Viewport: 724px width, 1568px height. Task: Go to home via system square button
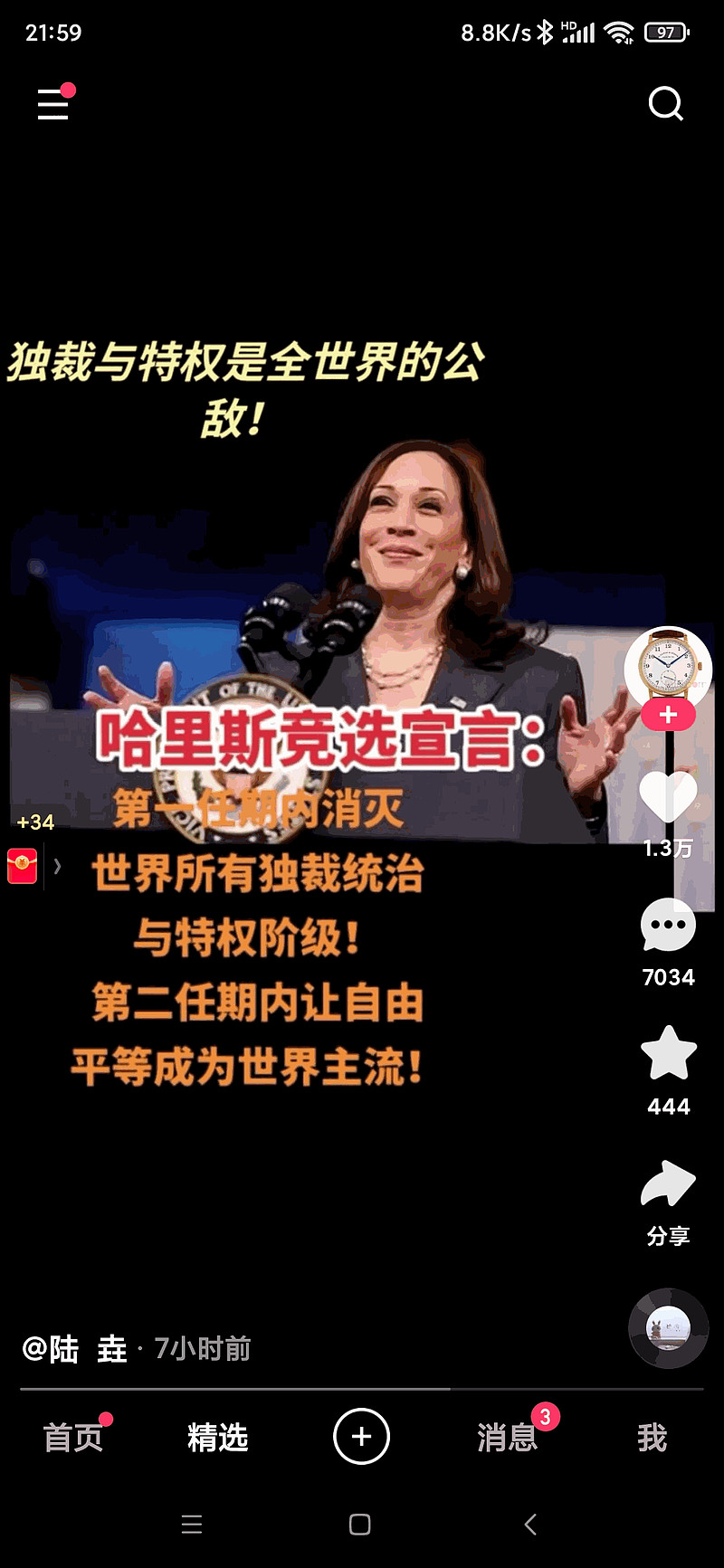click(x=360, y=1525)
